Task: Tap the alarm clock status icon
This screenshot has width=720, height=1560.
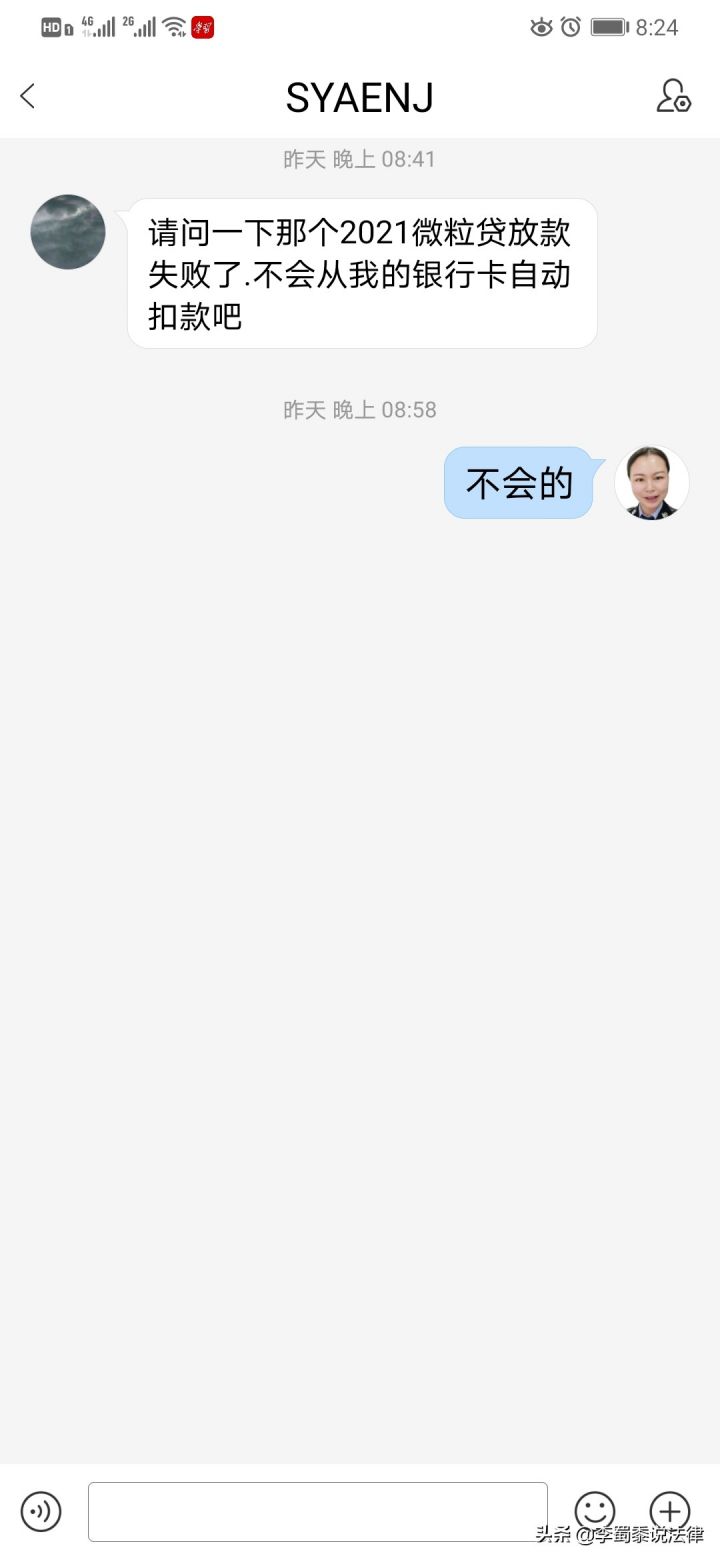Action: pyautogui.click(x=570, y=27)
